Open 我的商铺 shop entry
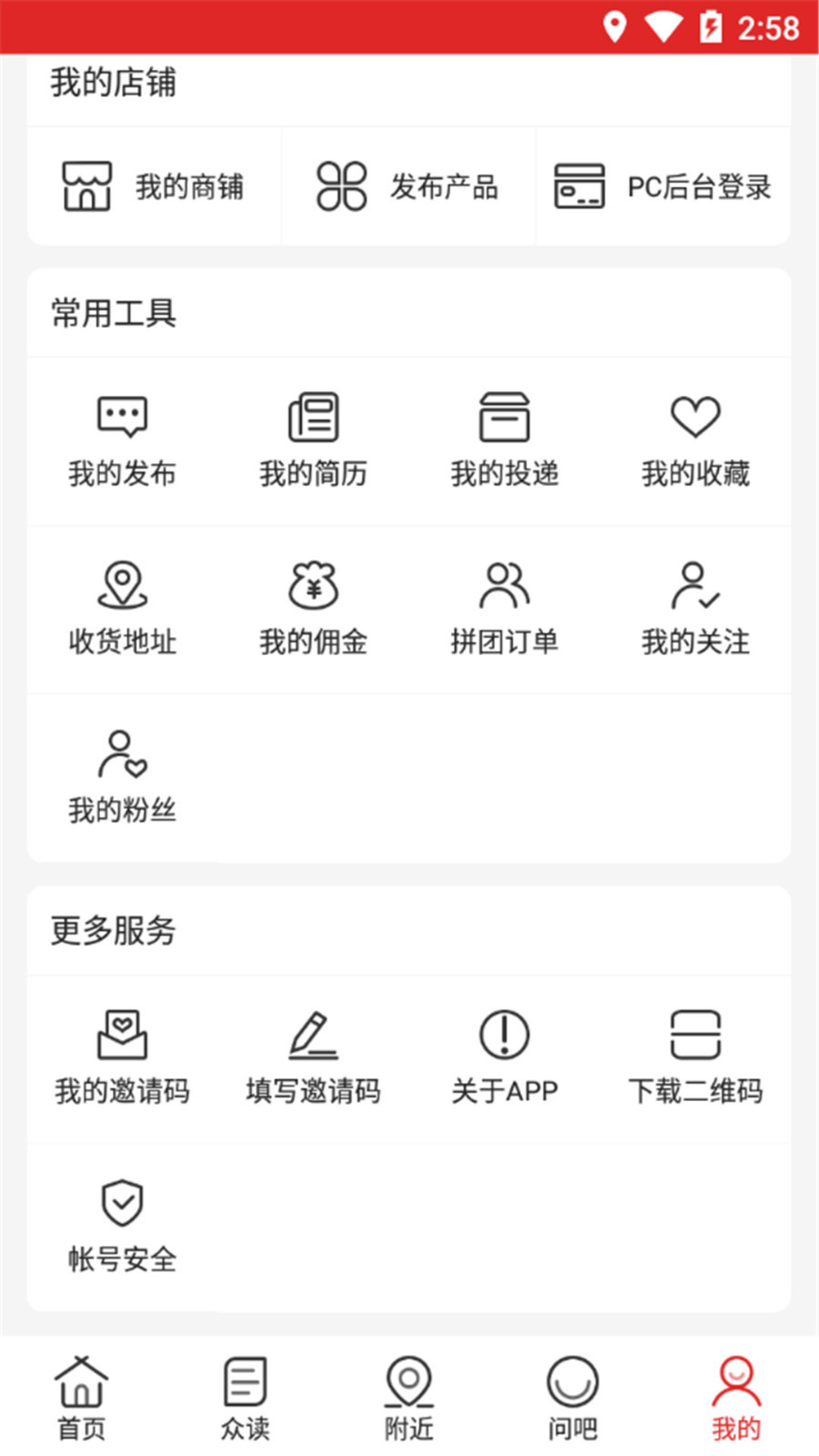 pyautogui.click(x=153, y=187)
